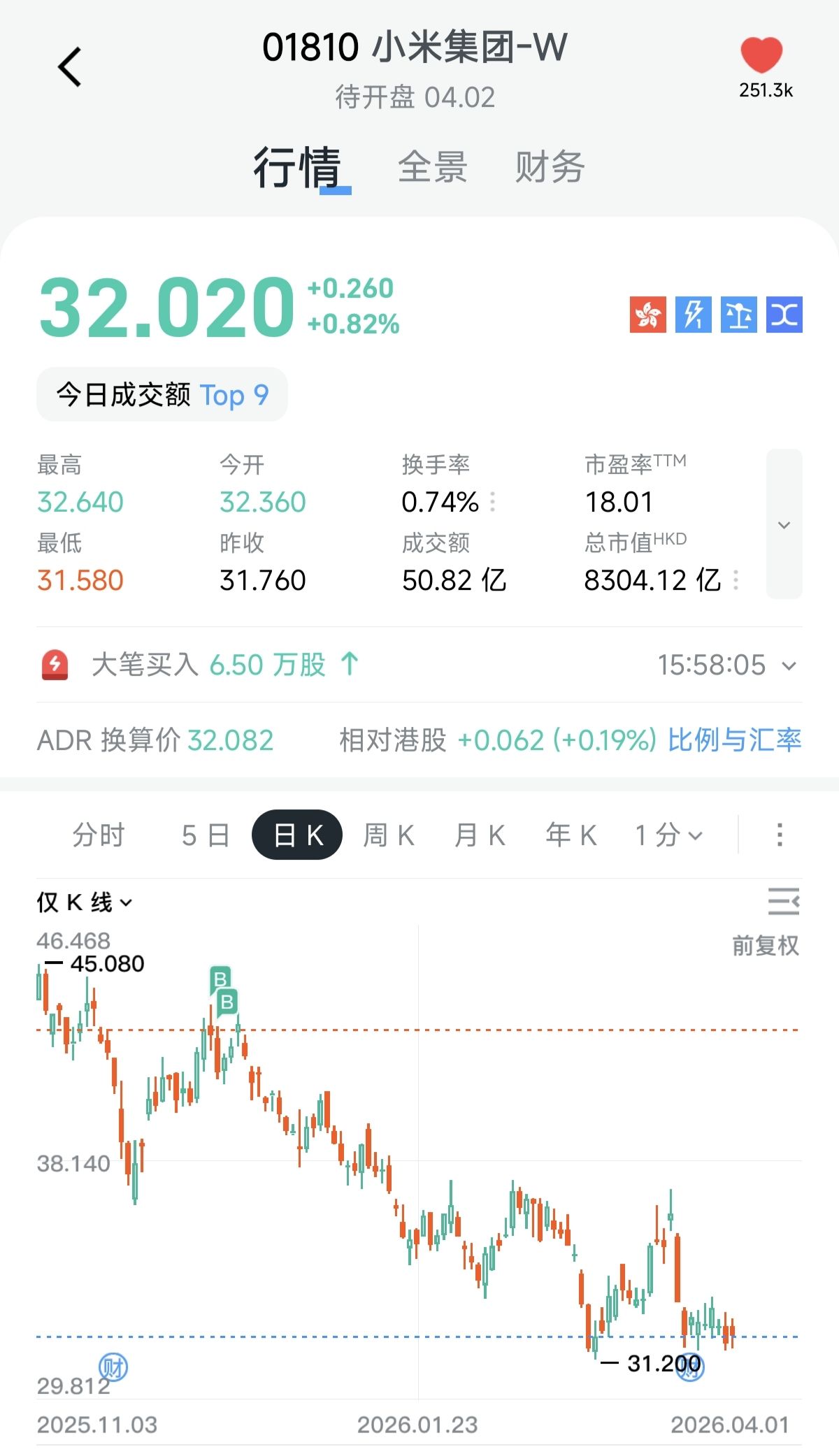This screenshot has width=839, height=1456.
Task: Open the 1分 interval dropdown
Action: [x=668, y=835]
